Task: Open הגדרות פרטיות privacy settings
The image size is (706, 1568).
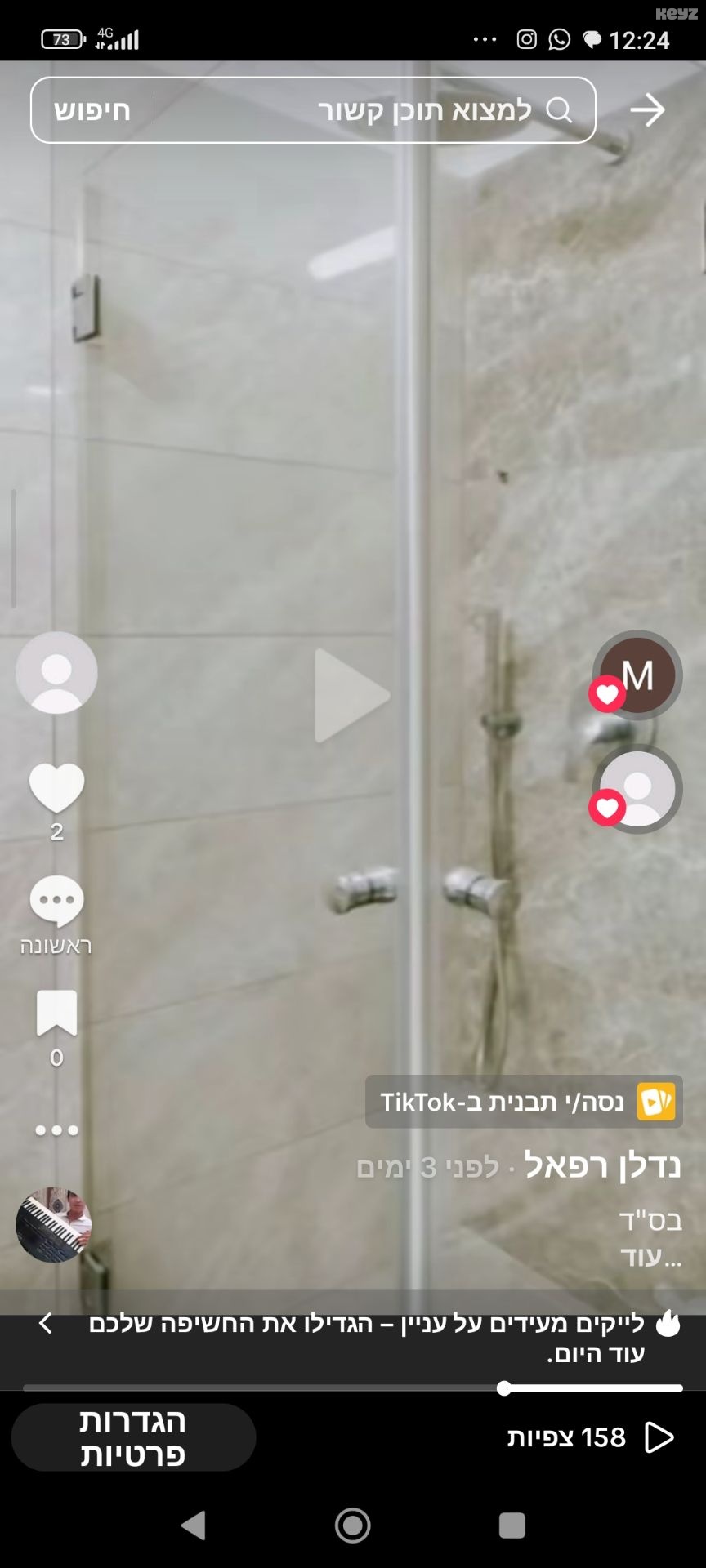Action: coord(133,1437)
